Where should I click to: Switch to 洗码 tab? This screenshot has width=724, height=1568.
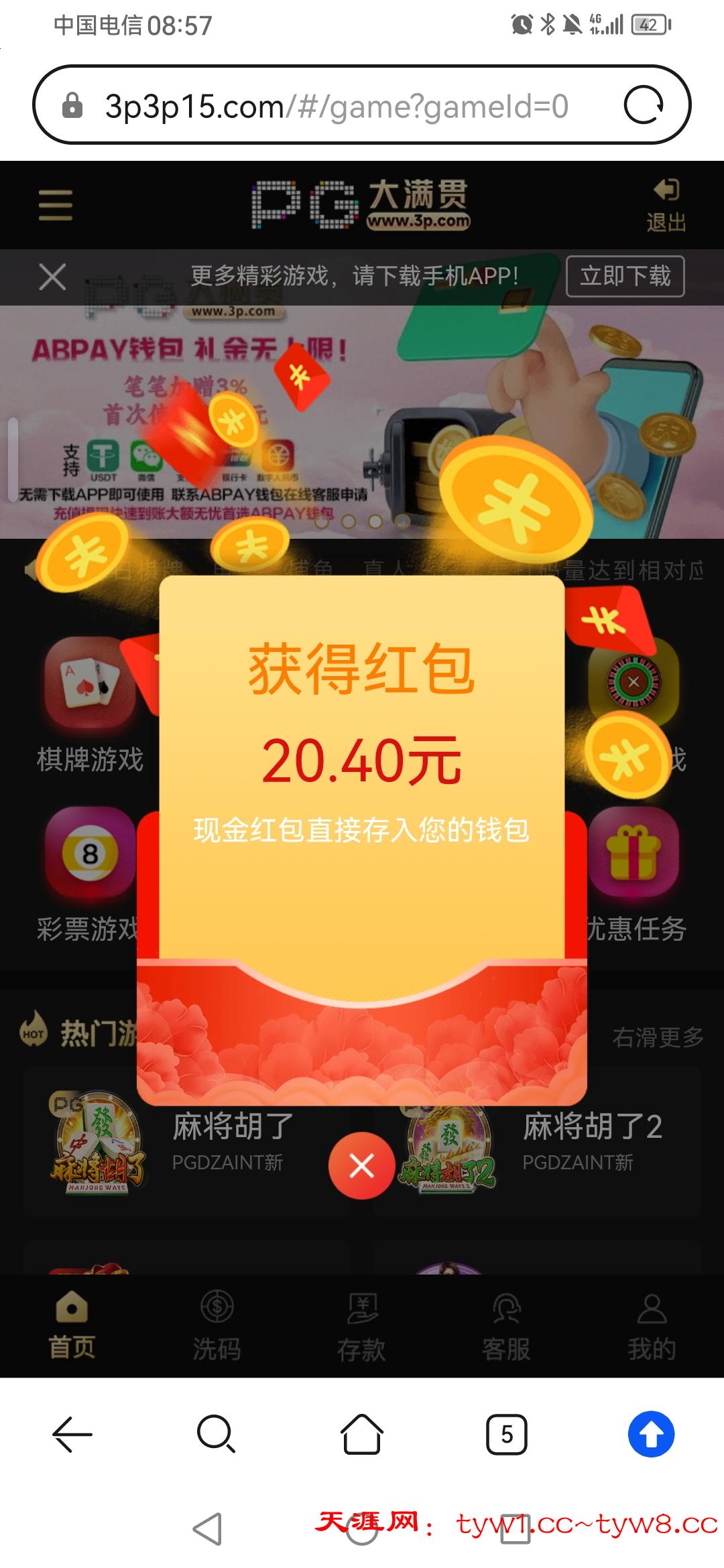click(217, 1327)
